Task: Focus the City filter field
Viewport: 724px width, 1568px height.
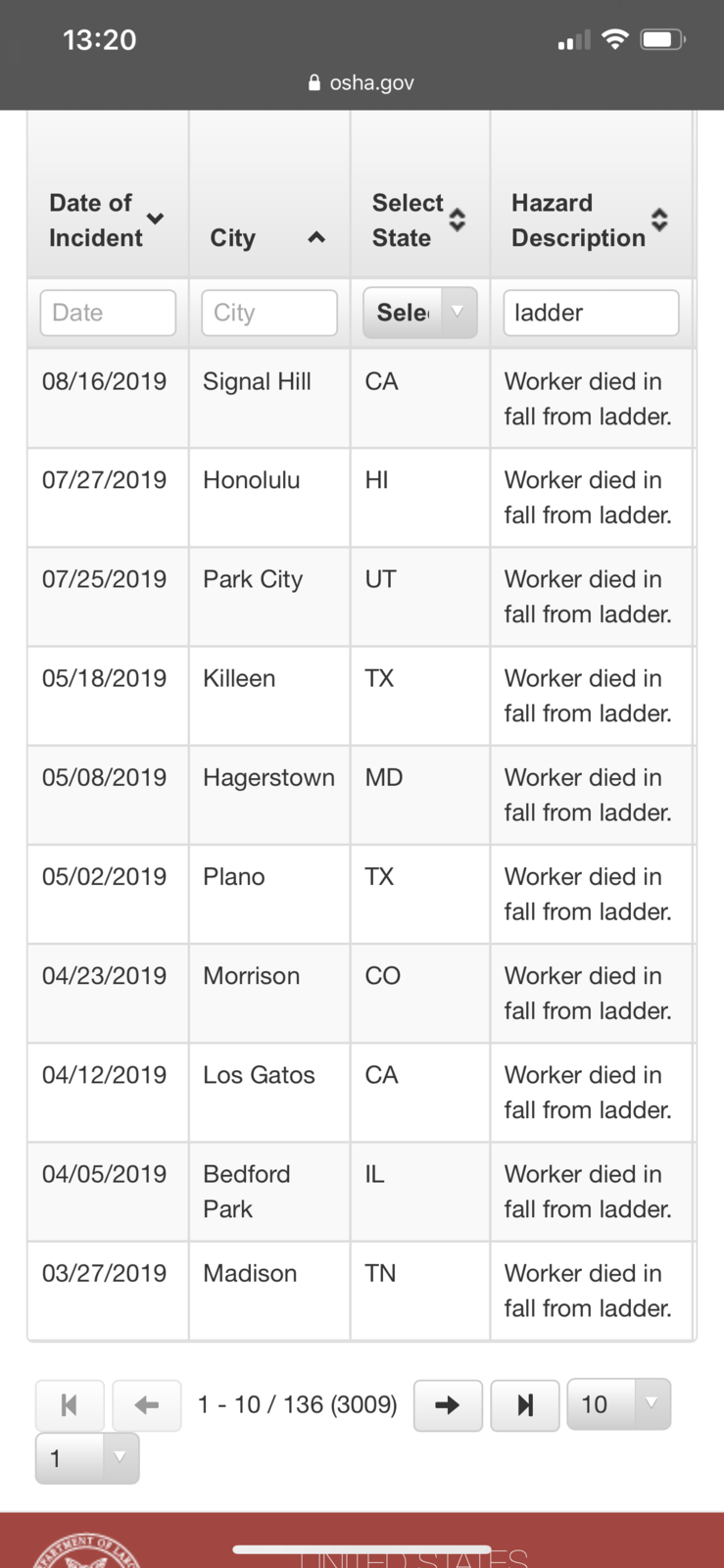Action: (269, 313)
